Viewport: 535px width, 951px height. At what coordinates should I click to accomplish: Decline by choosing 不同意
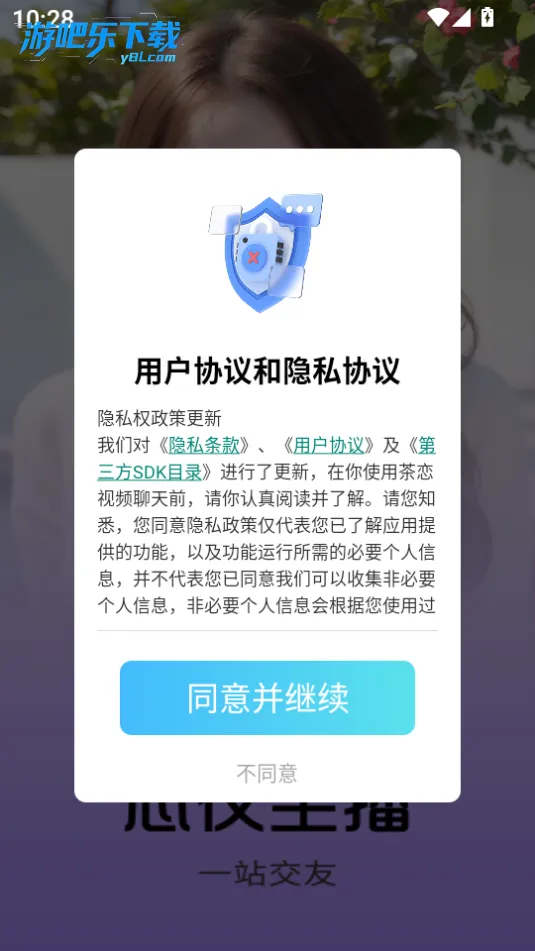267,773
